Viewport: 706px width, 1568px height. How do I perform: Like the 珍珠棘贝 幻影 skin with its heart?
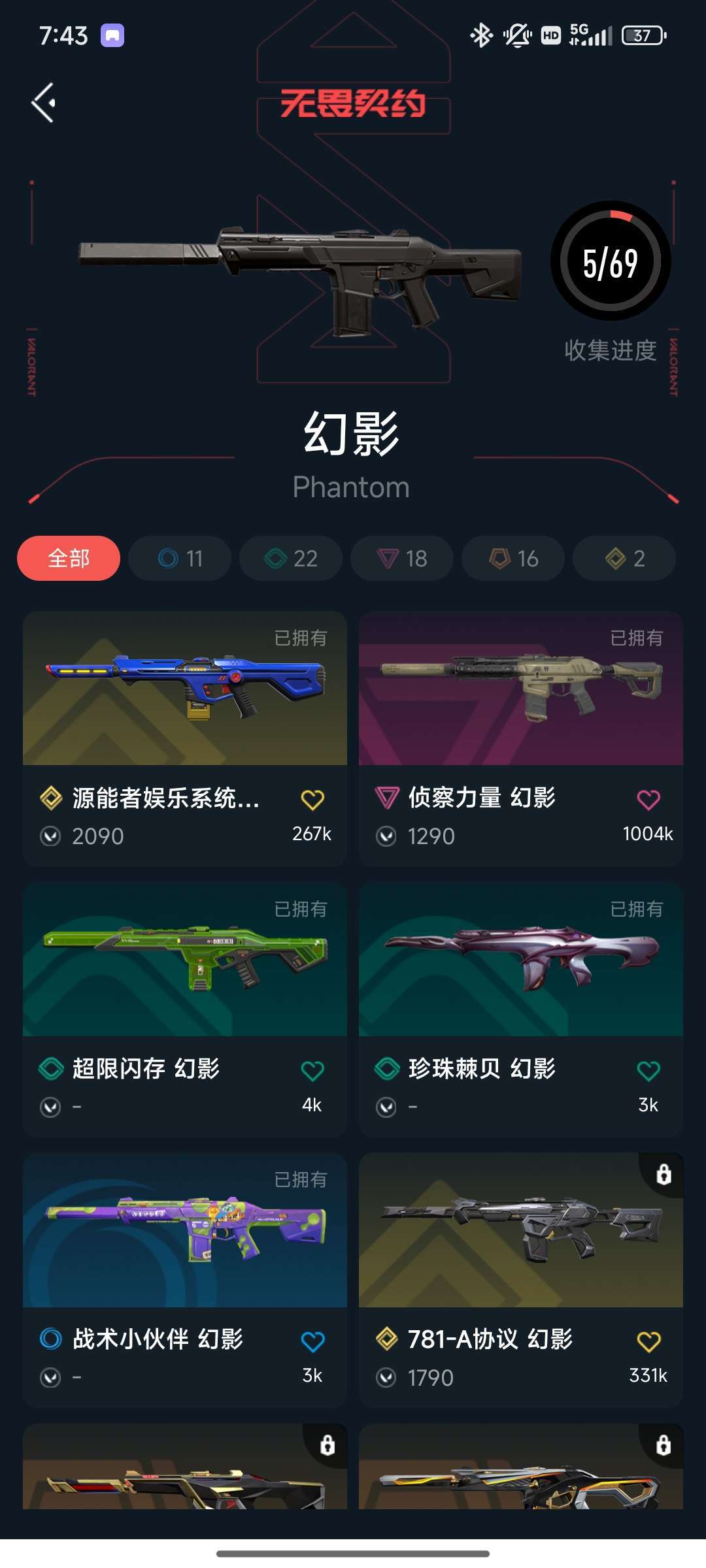648,1071
